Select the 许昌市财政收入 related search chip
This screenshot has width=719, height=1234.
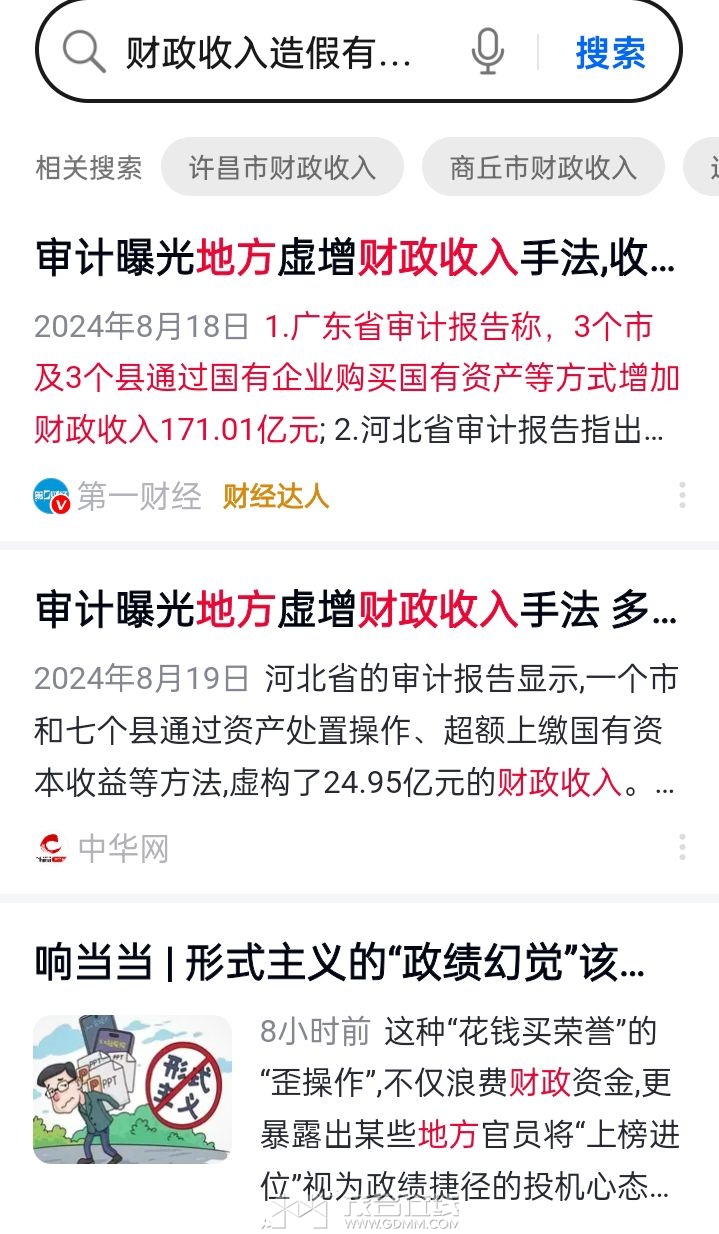(282, 167)
